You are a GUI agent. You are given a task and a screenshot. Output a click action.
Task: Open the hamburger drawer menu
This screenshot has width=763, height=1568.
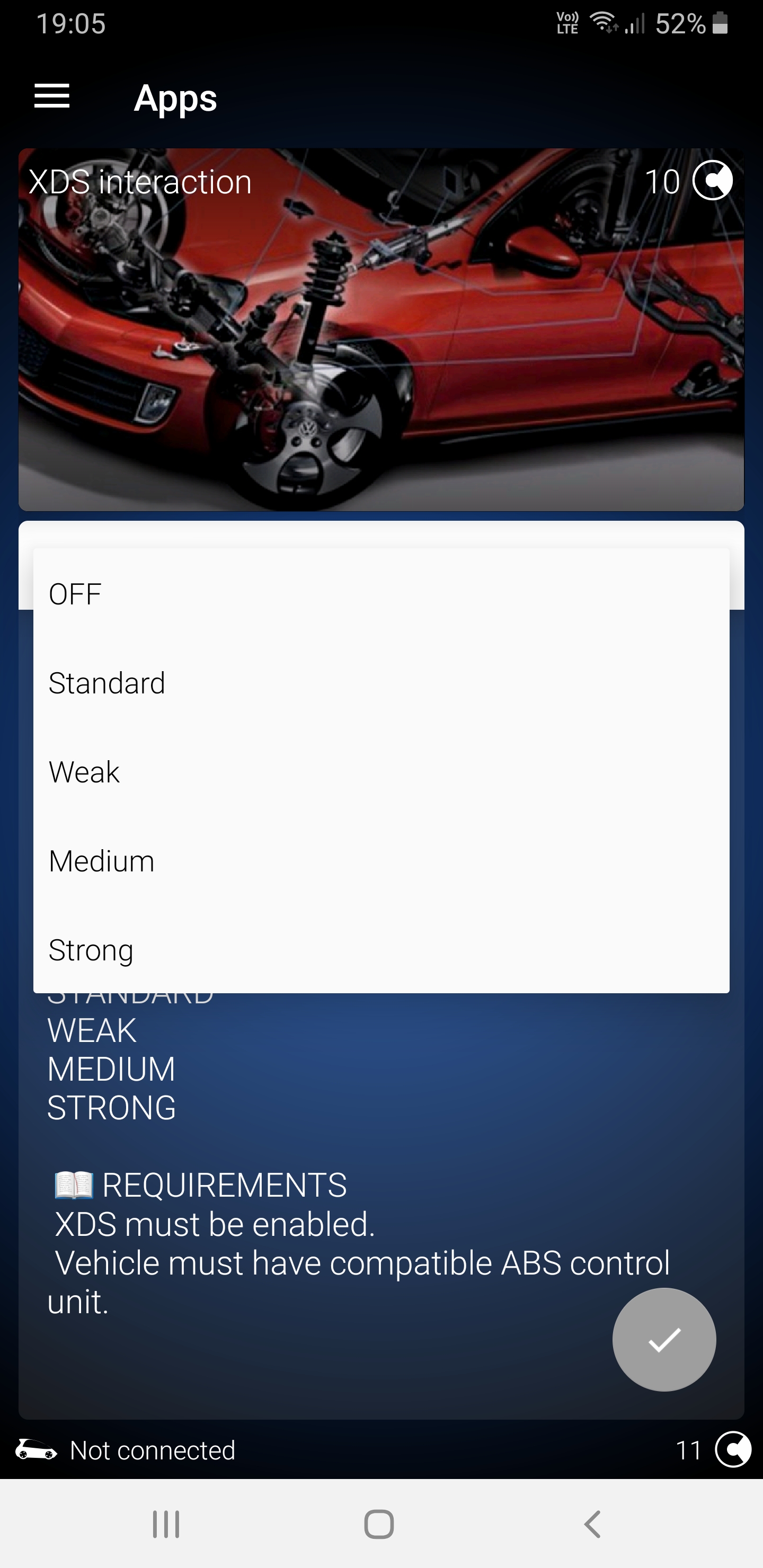tap(52, 97)
